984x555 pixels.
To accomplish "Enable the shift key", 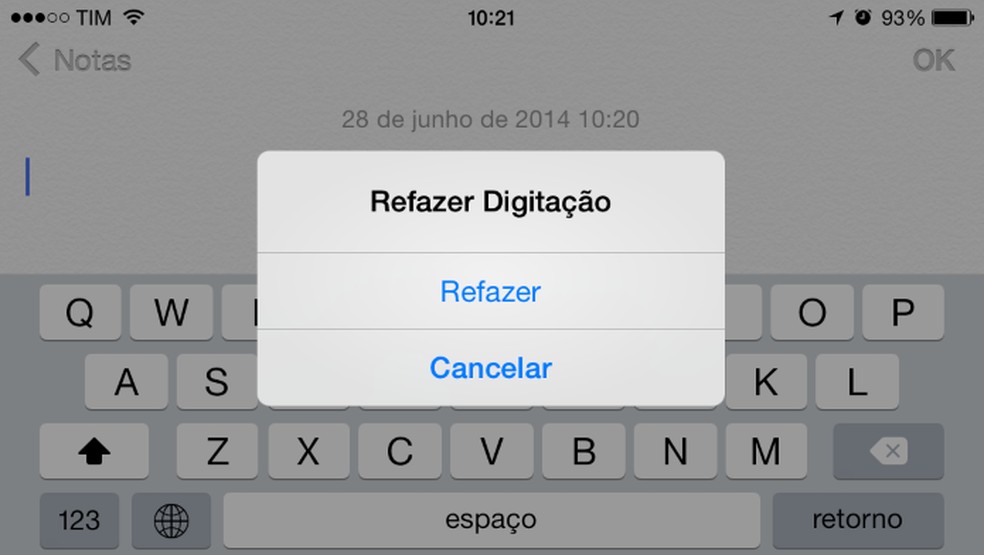I will point(94,452).
